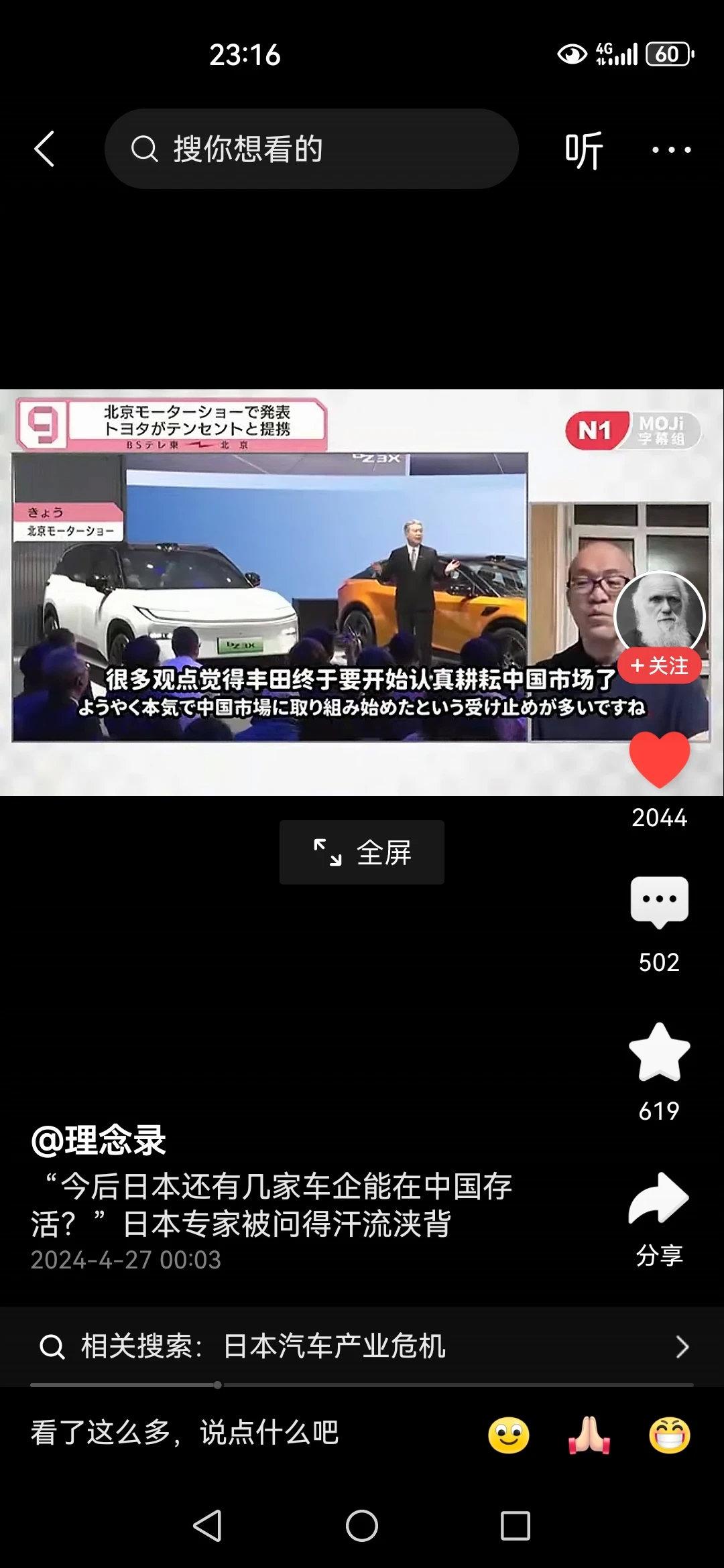
Task: Enter 全屏 fullscreen mode
Action: [x=362, y=852]
